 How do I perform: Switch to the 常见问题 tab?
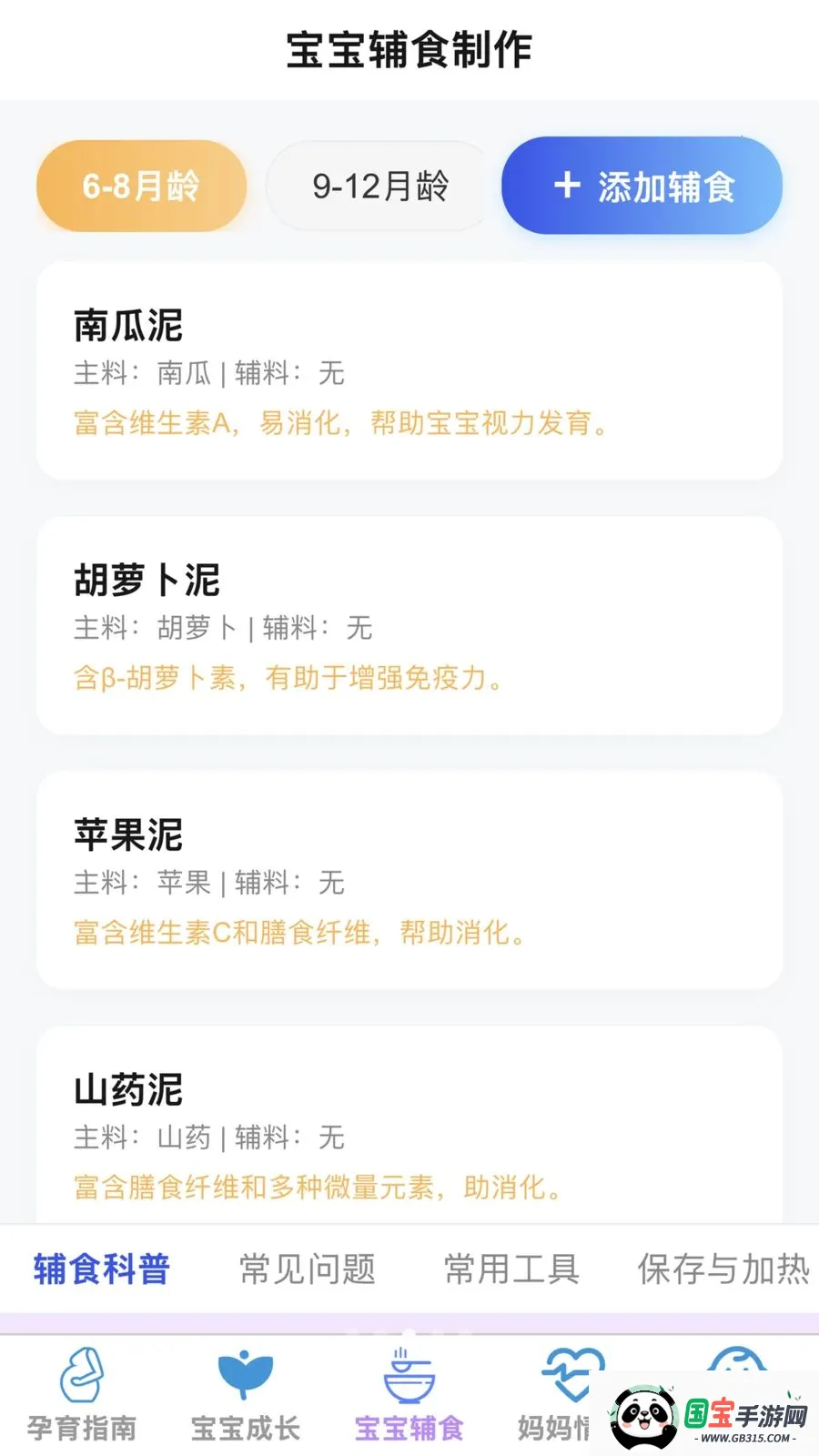click(308, 1269)
